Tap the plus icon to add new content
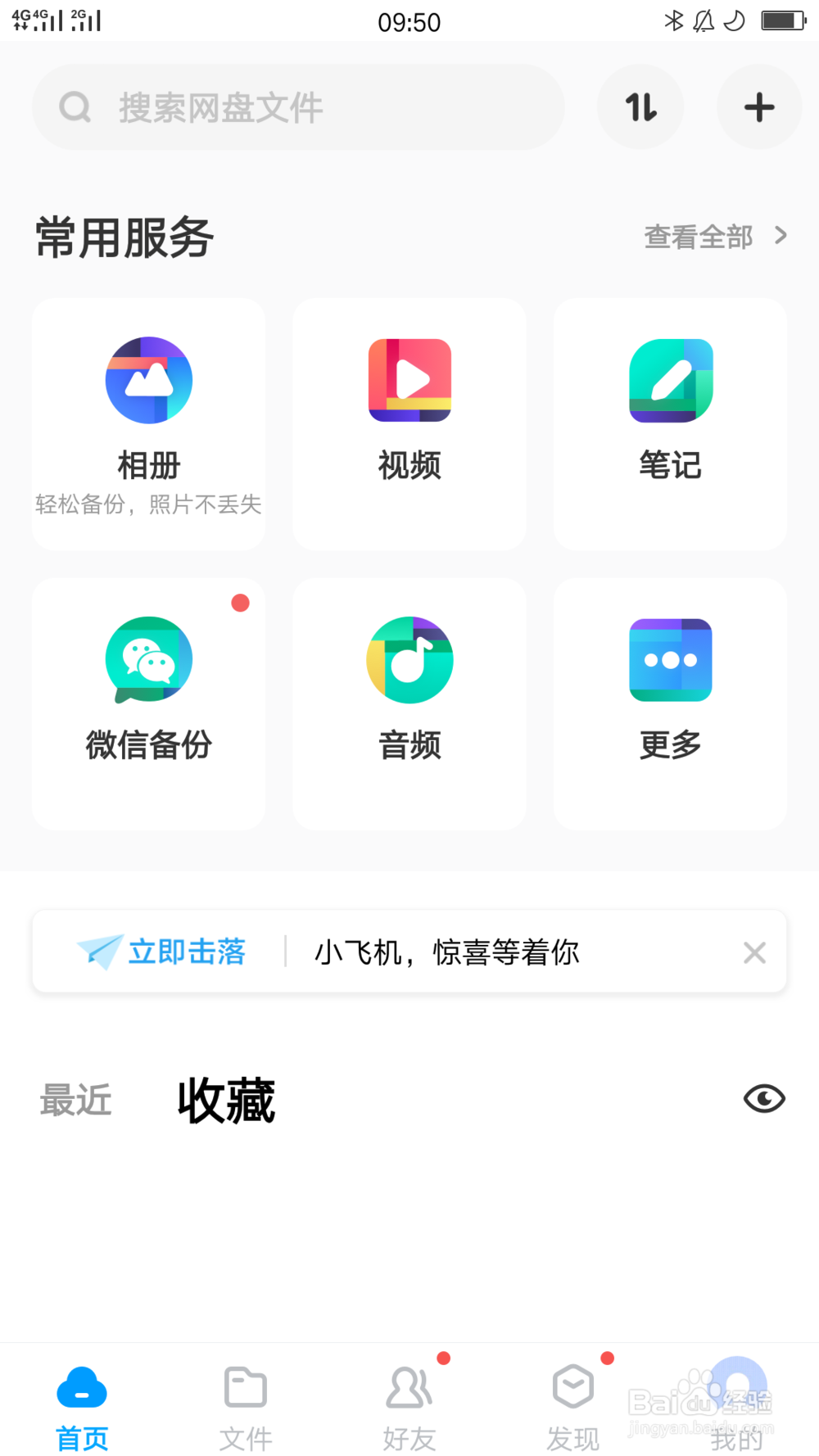 coord(758,106)
